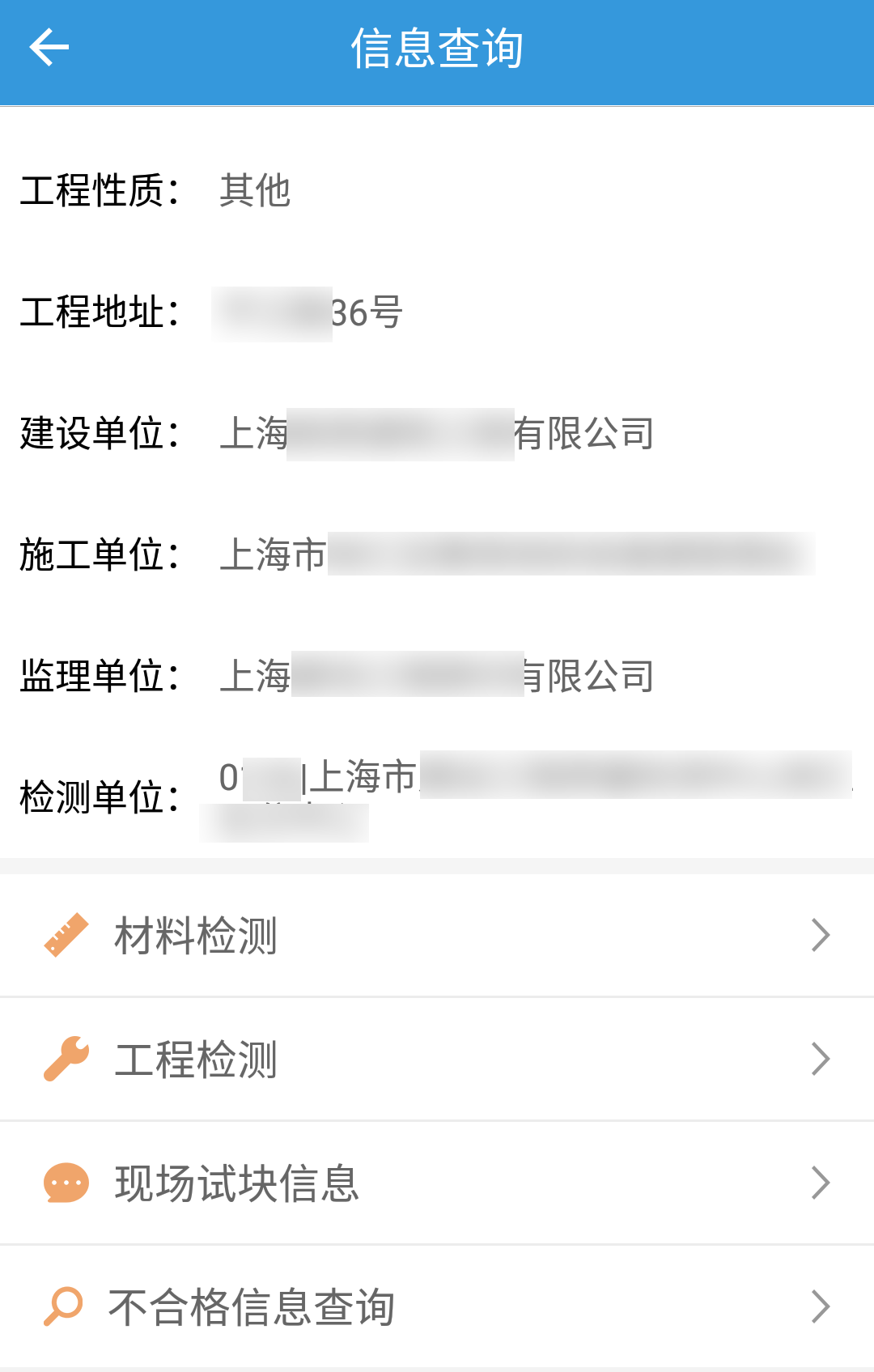Open the 材料检测 row
Image resolution: width=874 pixels, height=1372 pixels.
pos(437,936)
